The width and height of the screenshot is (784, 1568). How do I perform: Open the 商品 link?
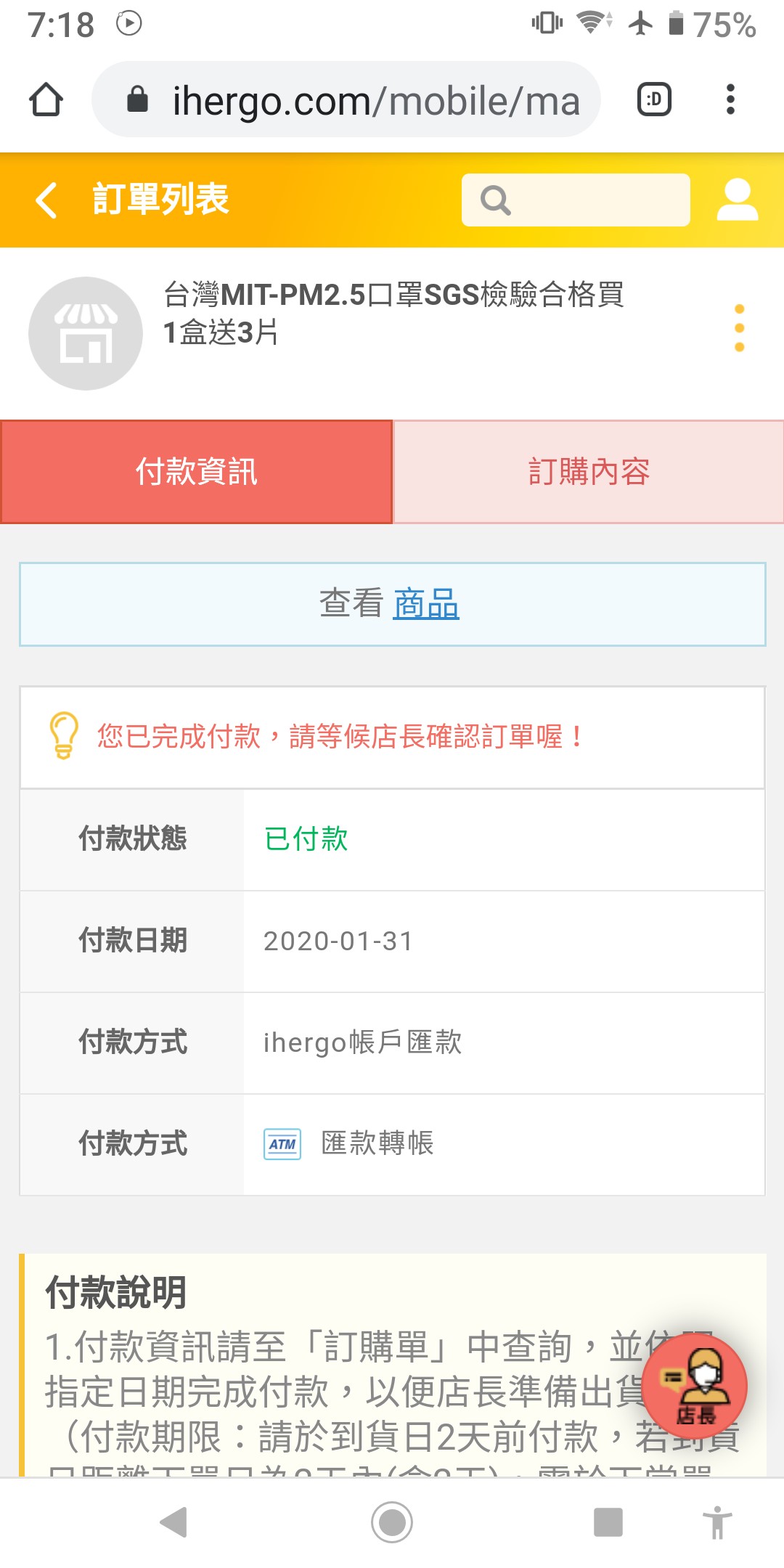pos(426,603)
